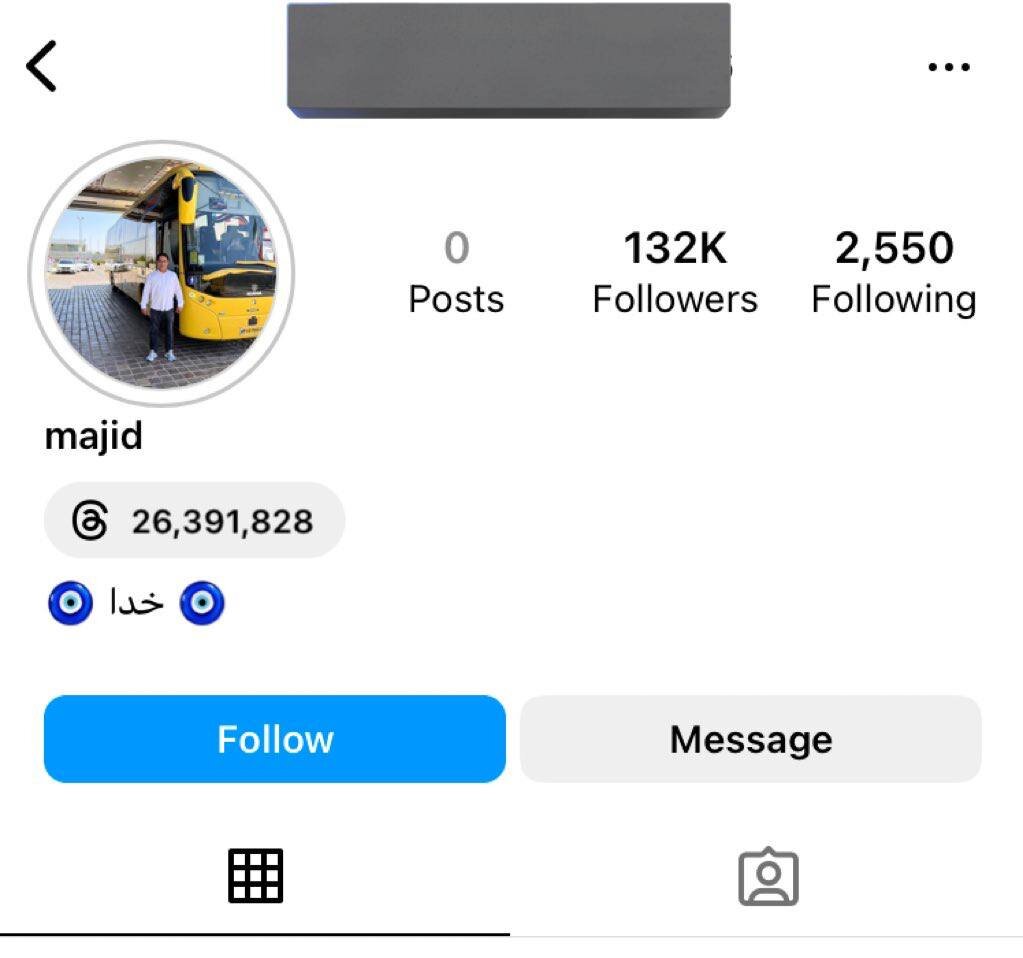Switch to the posts grid tab
Screen dimensions: 1023x958
coord(256,876)
